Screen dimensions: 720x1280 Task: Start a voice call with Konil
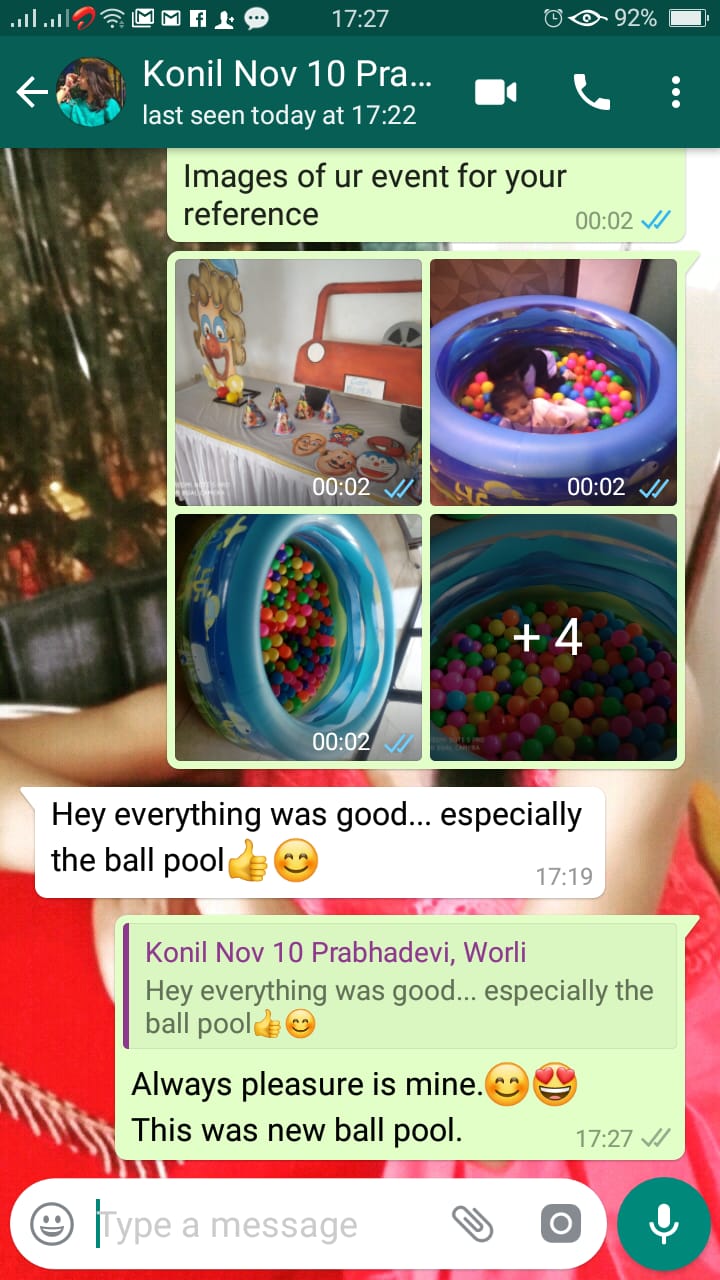591,93
